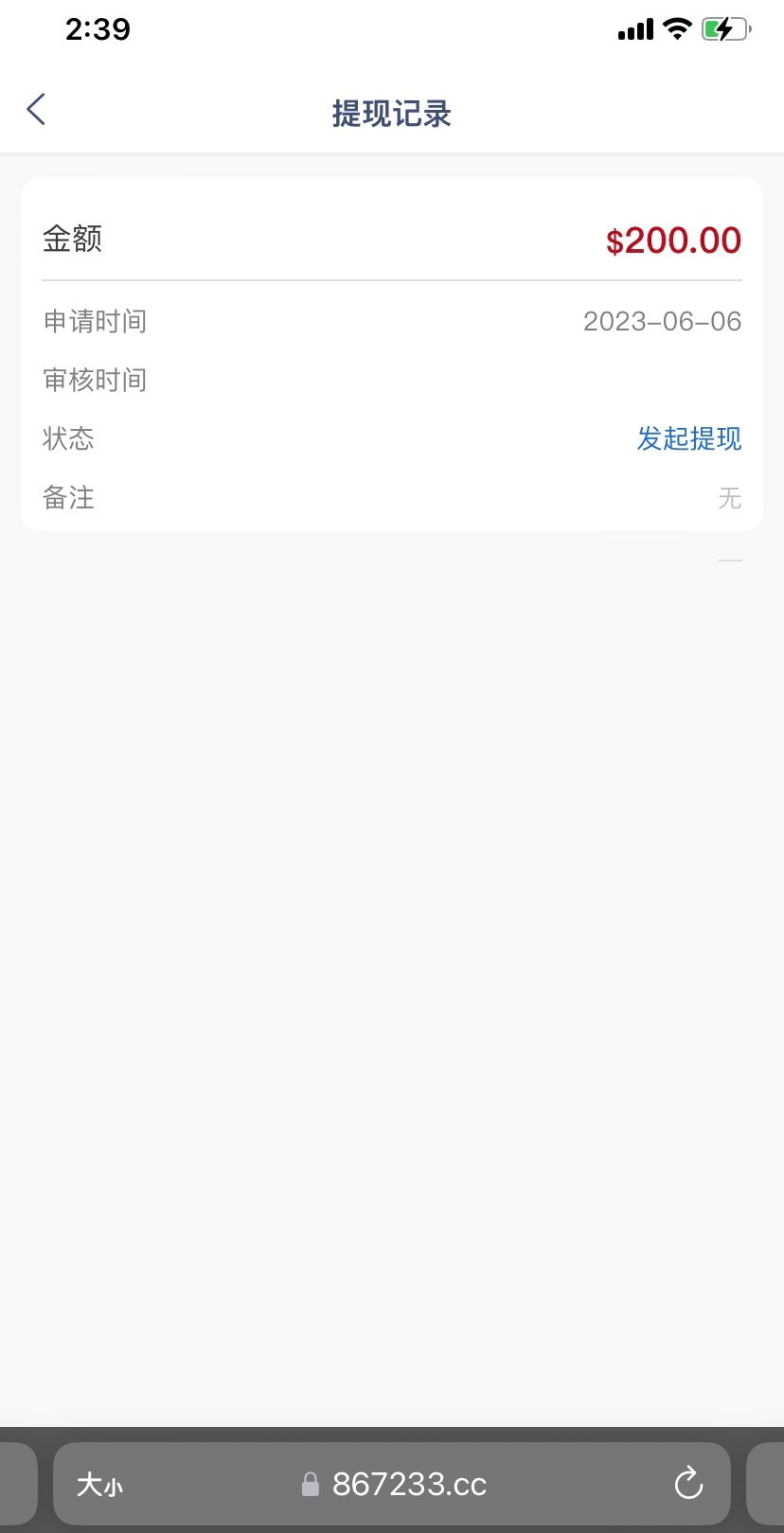Tap the 备注 value showing 无
The width and height of the screenshot is (784, 1533).
729,498
